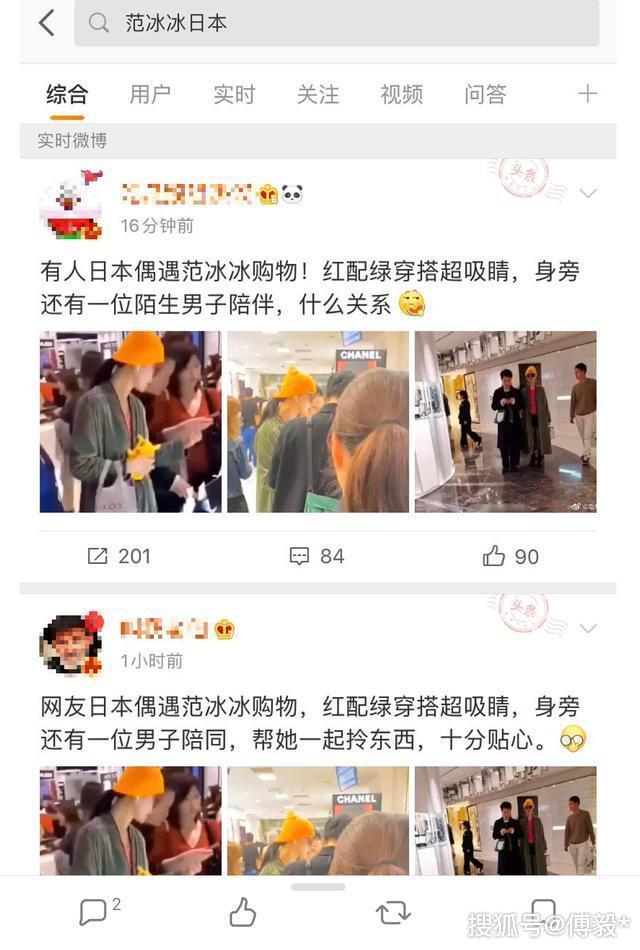
Task: Select the 视频 tab
Action: 401,95
